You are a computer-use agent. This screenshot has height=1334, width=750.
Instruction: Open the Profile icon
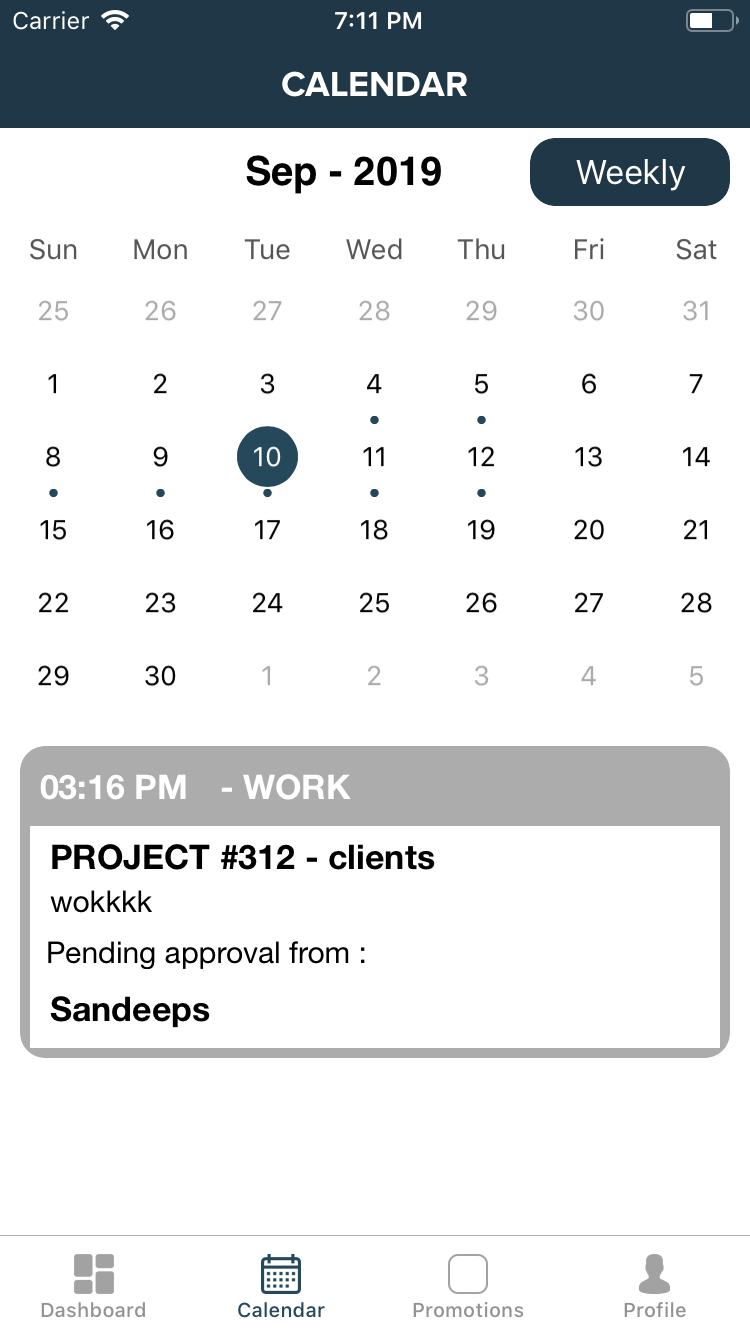(654, 1273)
